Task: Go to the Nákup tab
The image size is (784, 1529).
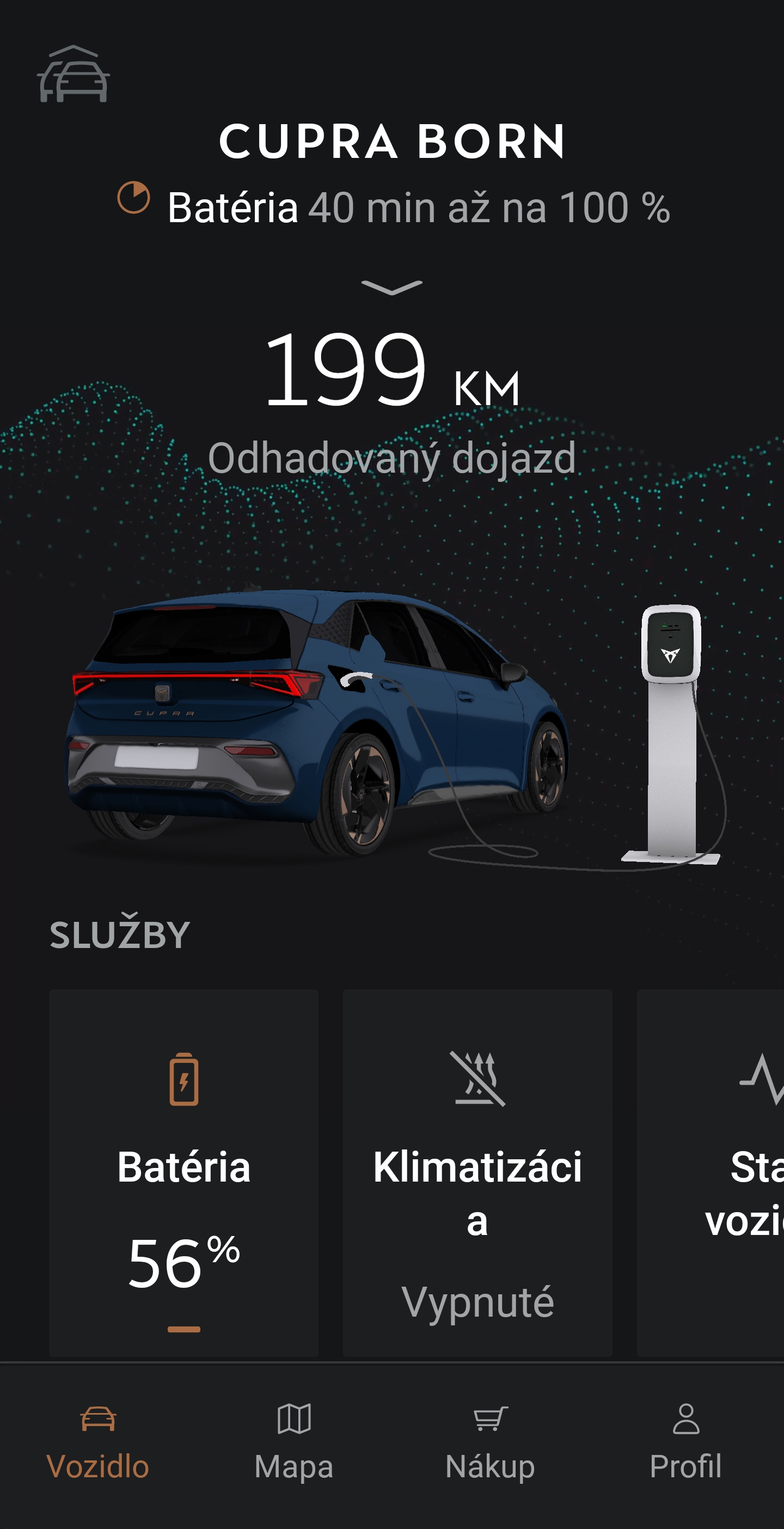Action: click(x=490, y=1442)
